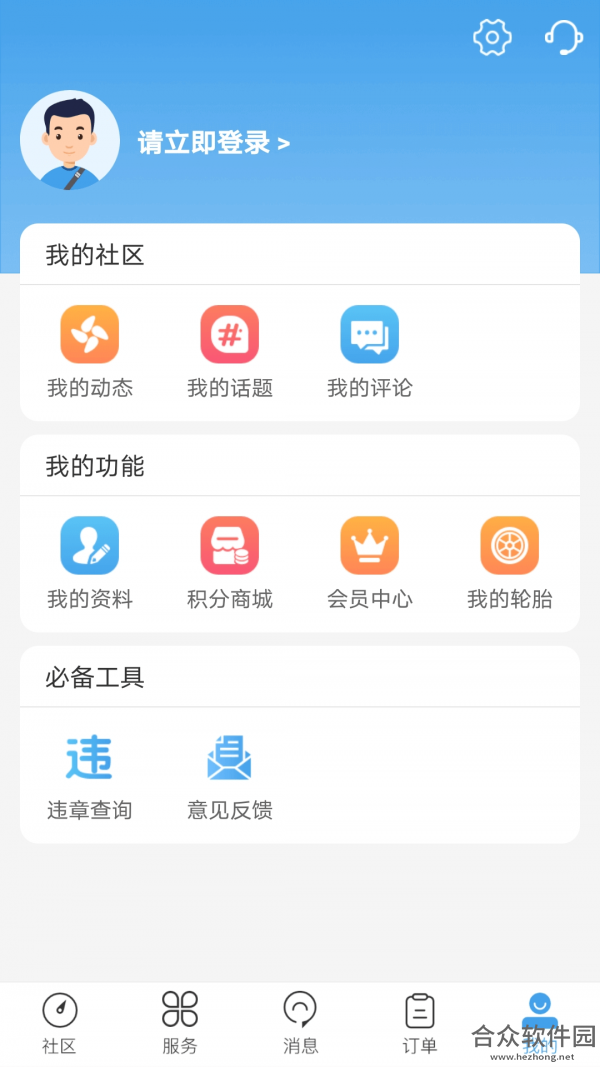The image size is (600, 1067).
Task: Switch to the 消息 tab
Action: [300, 1023]
